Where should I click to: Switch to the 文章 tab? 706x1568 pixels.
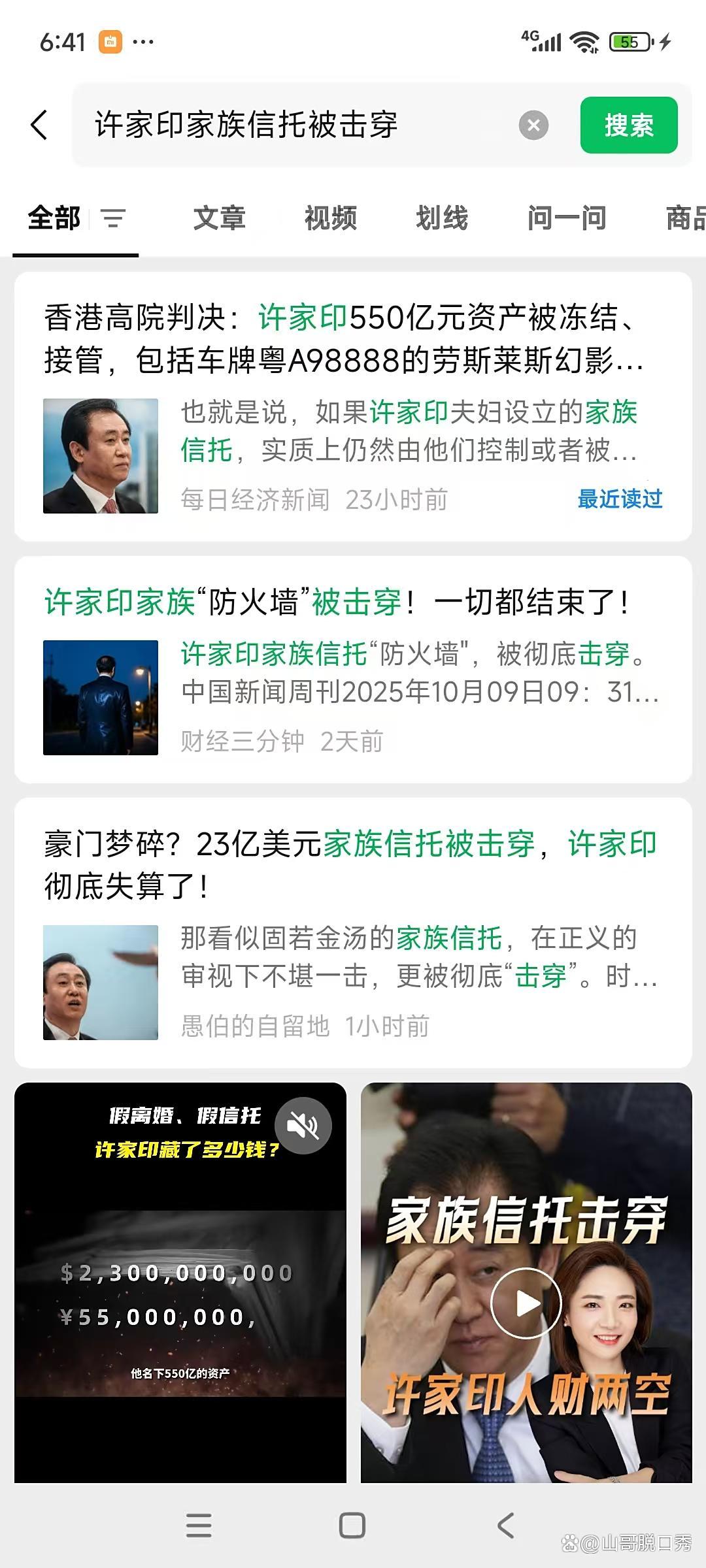click(219, 218)
